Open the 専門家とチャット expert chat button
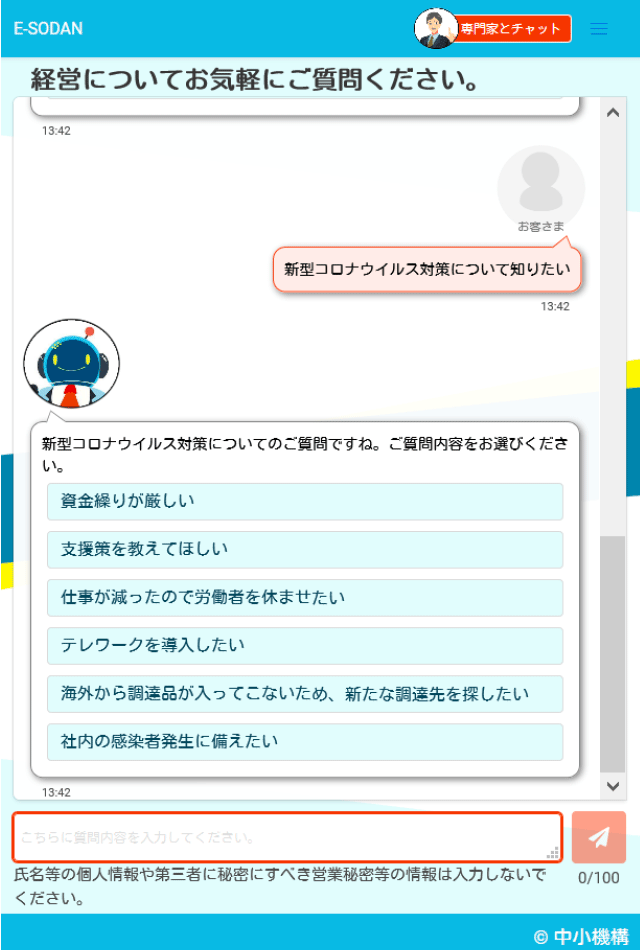 510,29
